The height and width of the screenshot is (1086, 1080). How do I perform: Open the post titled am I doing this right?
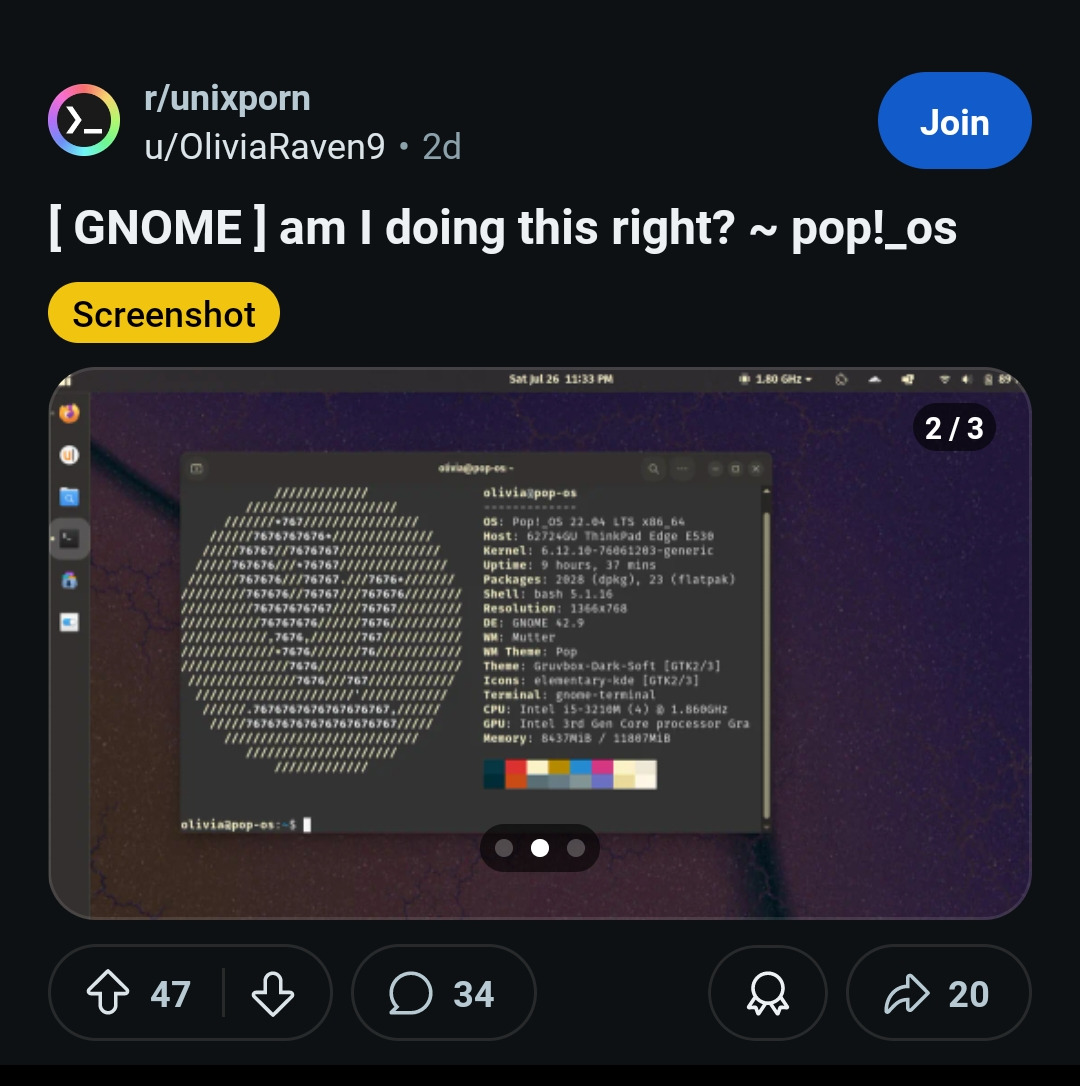[502, 229]
